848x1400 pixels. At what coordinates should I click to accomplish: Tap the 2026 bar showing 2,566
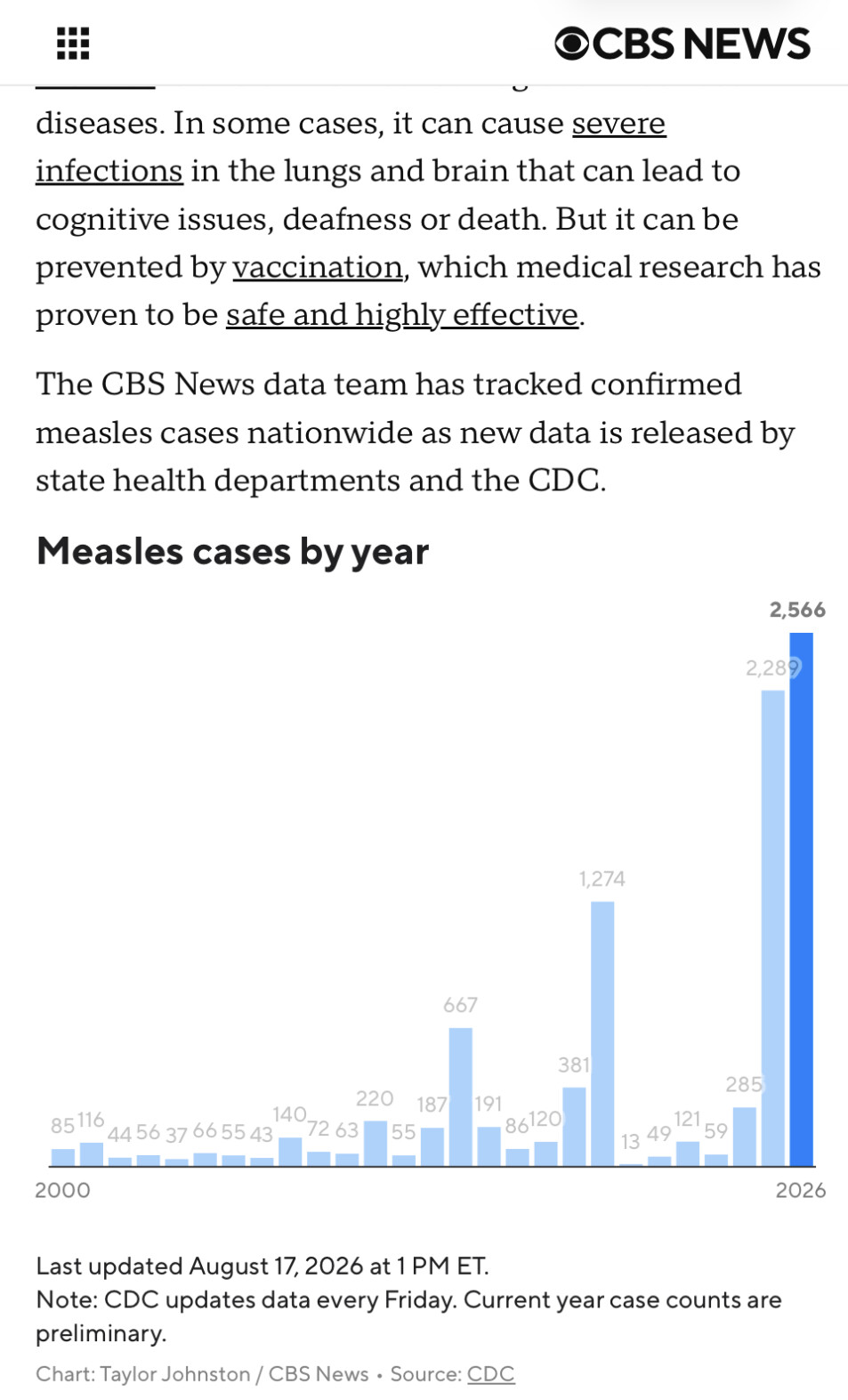pyautogui.click(x=801, y=899)
